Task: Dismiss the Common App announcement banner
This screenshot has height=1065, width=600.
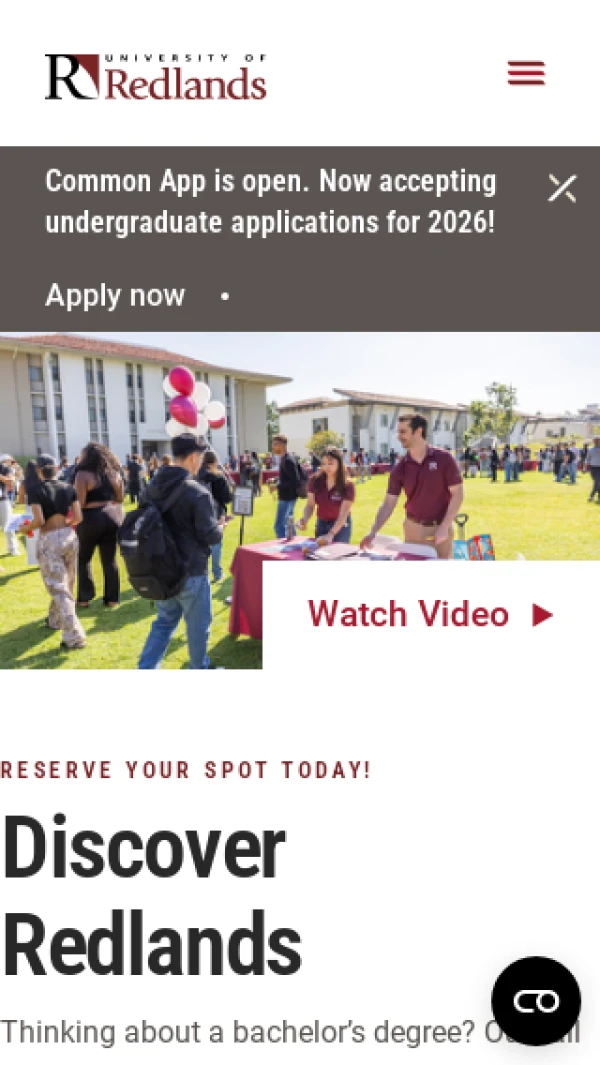Action: 562,188
